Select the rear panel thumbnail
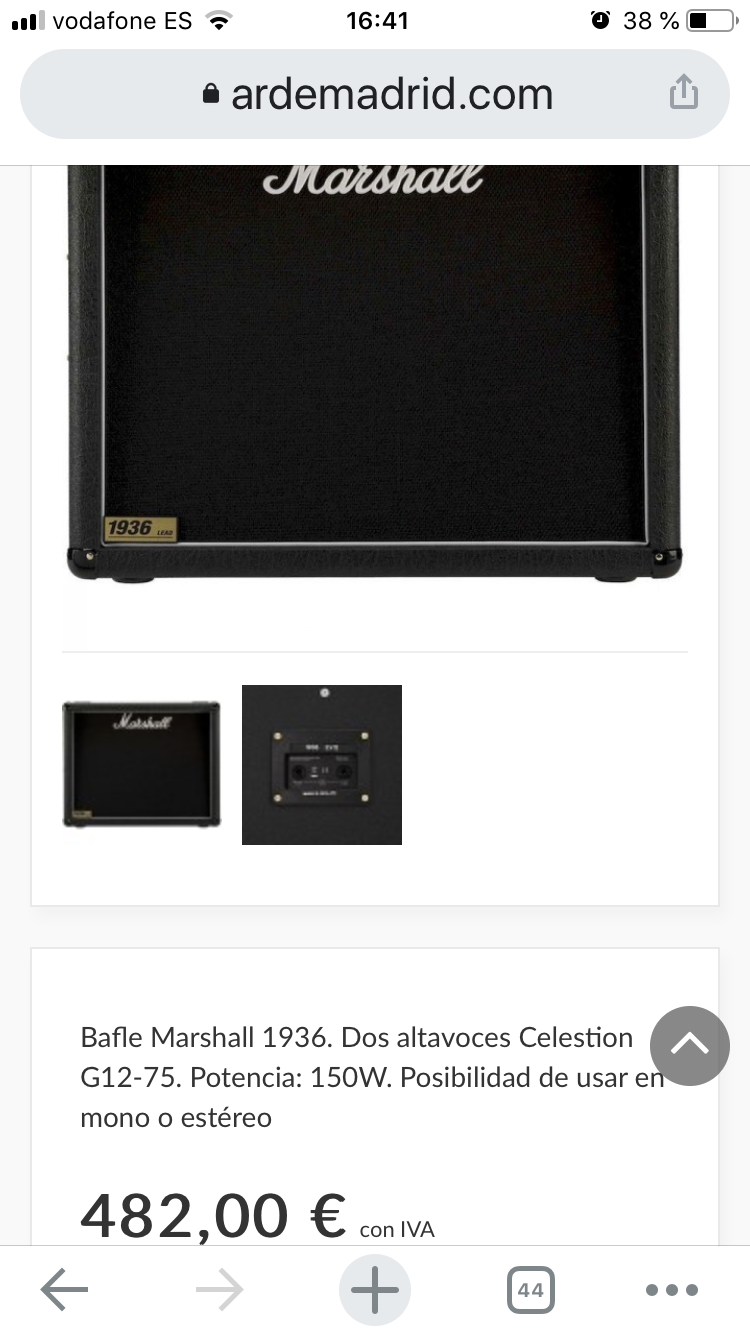 322,765
